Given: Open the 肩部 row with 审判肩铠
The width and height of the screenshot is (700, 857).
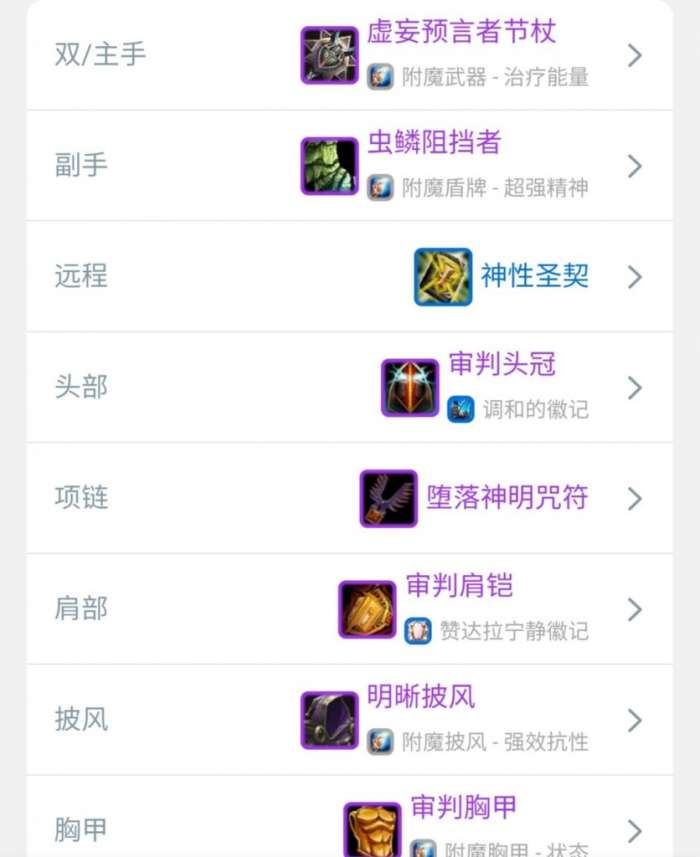Looking at the screenshot, I should tap(349, 609).
